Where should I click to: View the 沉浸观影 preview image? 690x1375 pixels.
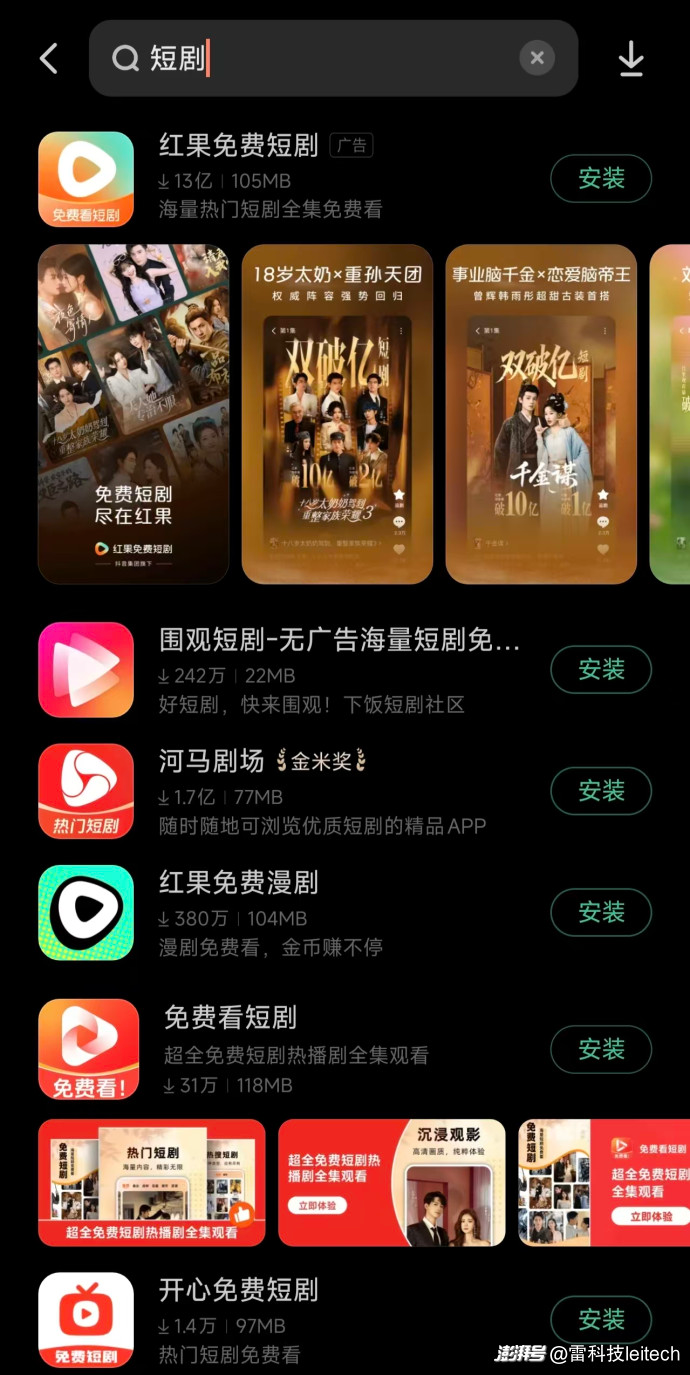click(x=391, y=1183)
